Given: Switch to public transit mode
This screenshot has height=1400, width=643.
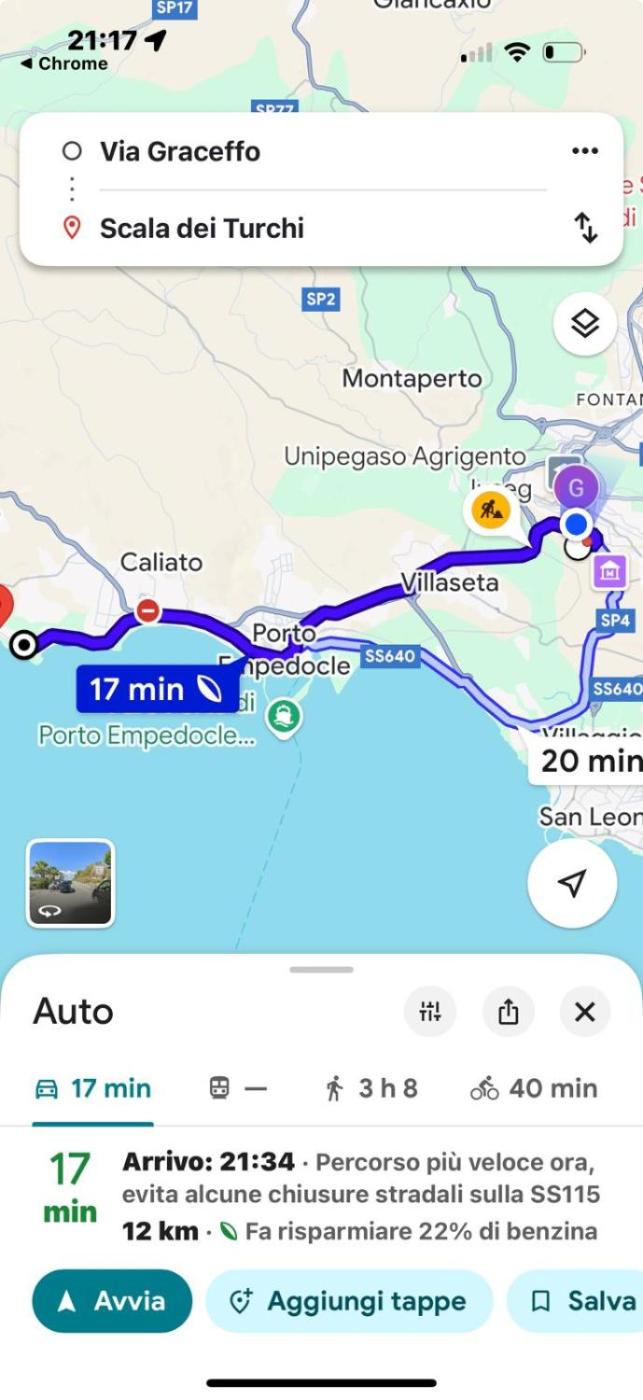Looking at the screenshot, I should tap(238, 1088).
